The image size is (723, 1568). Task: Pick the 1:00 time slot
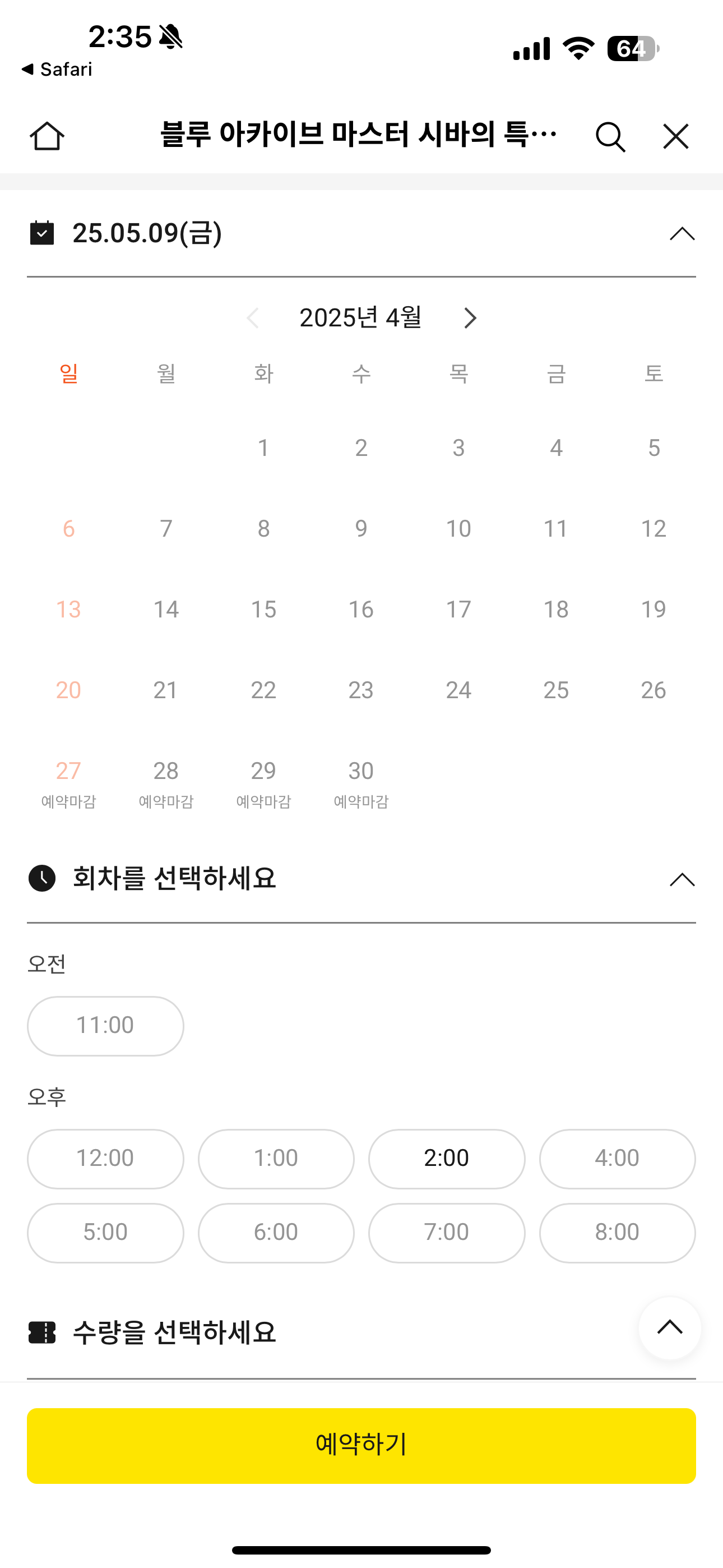276,1159
